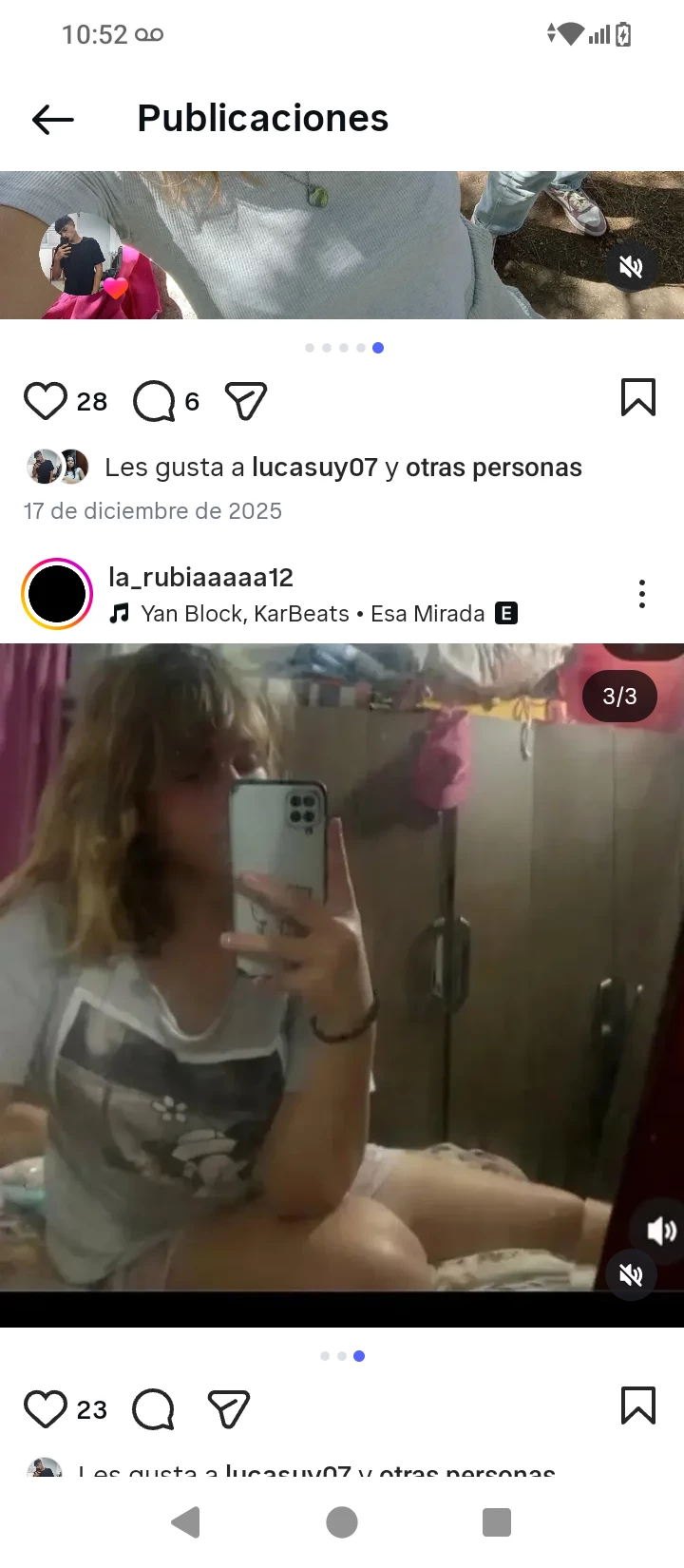Image resolution: width=684 pixels, height=1568 pixels.
Task: Comment on la_rubiaaaaa12's post
Action: click(x=154, y=1408)
